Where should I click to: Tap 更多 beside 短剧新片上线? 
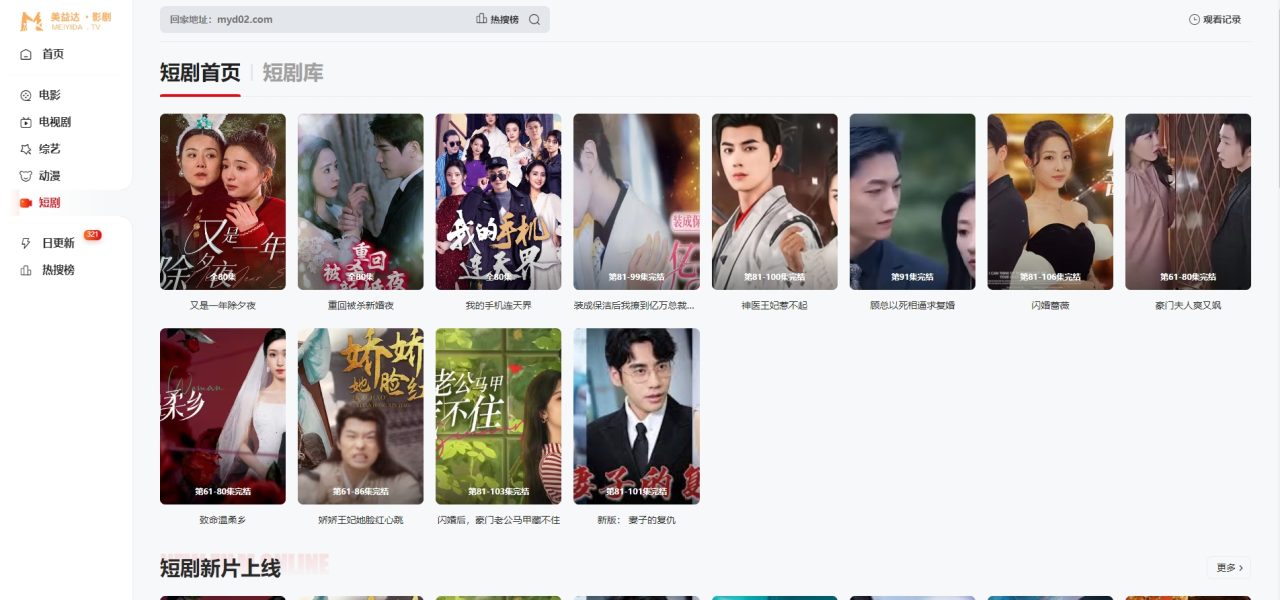pos(1229,568)
